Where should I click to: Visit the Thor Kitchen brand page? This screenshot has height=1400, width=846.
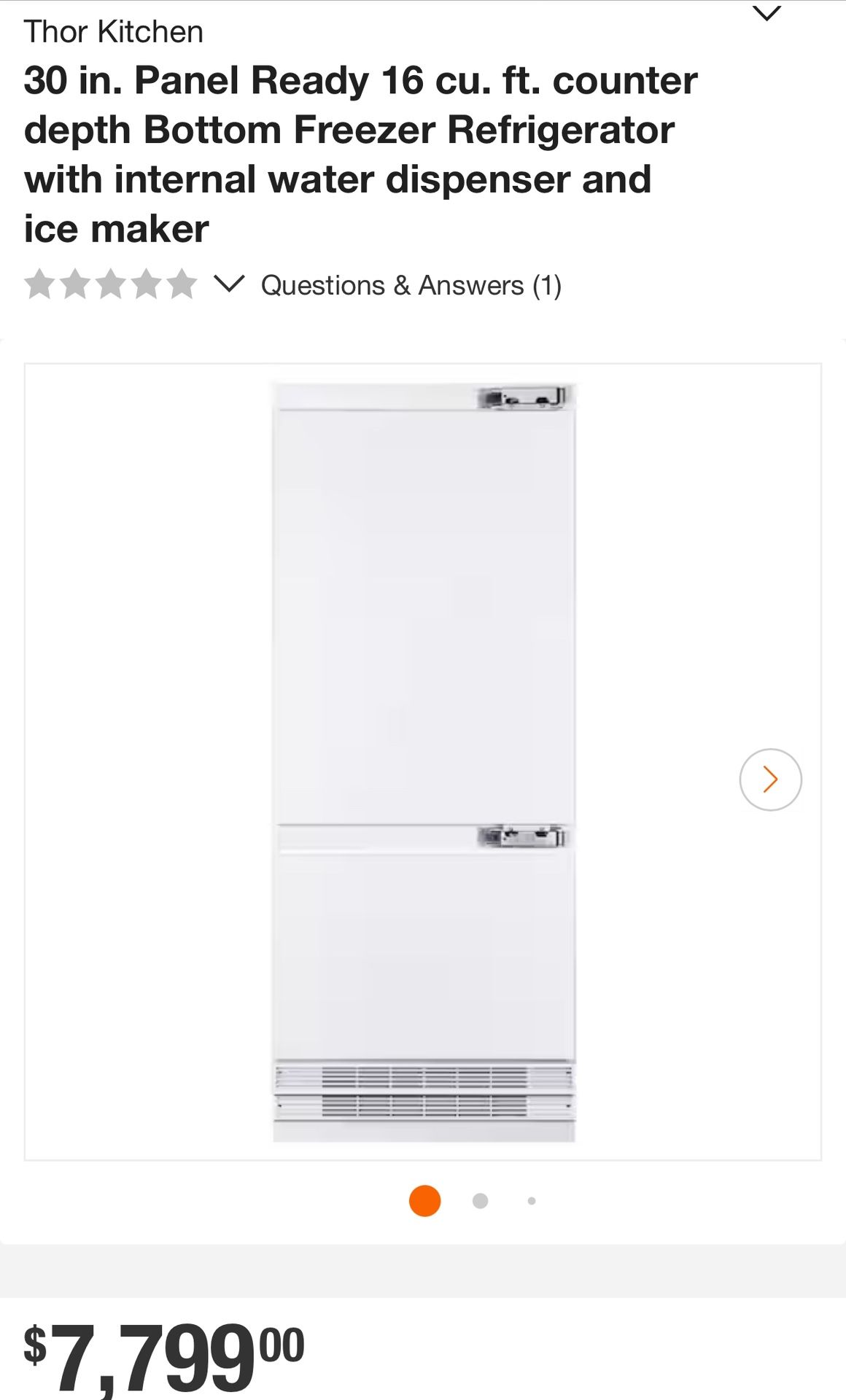(113, 32)
